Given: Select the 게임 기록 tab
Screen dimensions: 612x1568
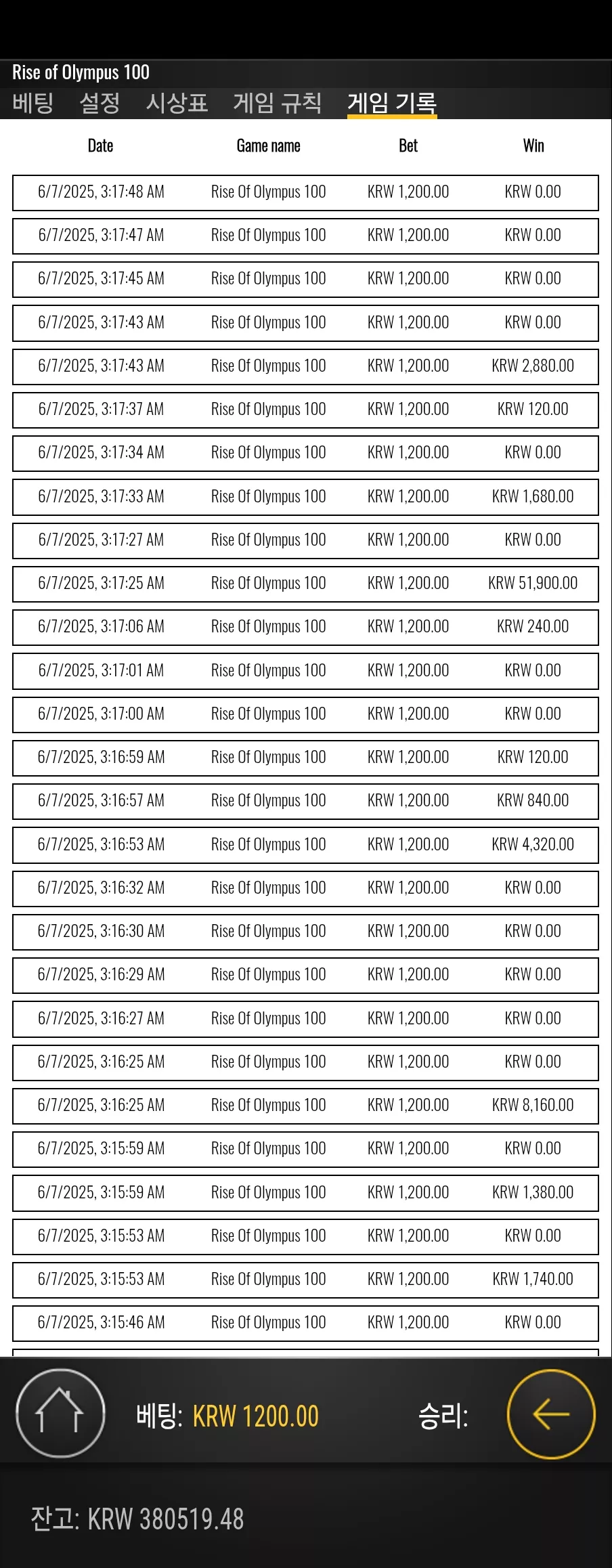Looking at the screenshot, I should [x=392, y=103].
